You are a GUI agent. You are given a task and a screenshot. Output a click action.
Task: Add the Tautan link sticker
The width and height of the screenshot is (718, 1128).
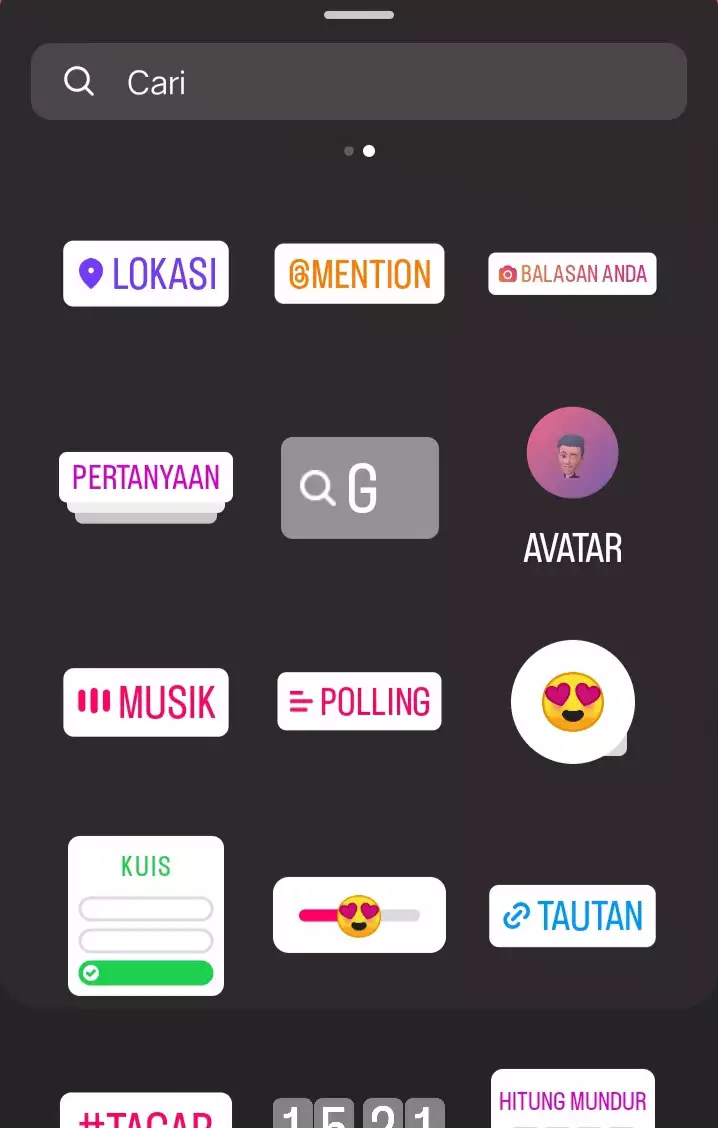click(x=572, y=916)
